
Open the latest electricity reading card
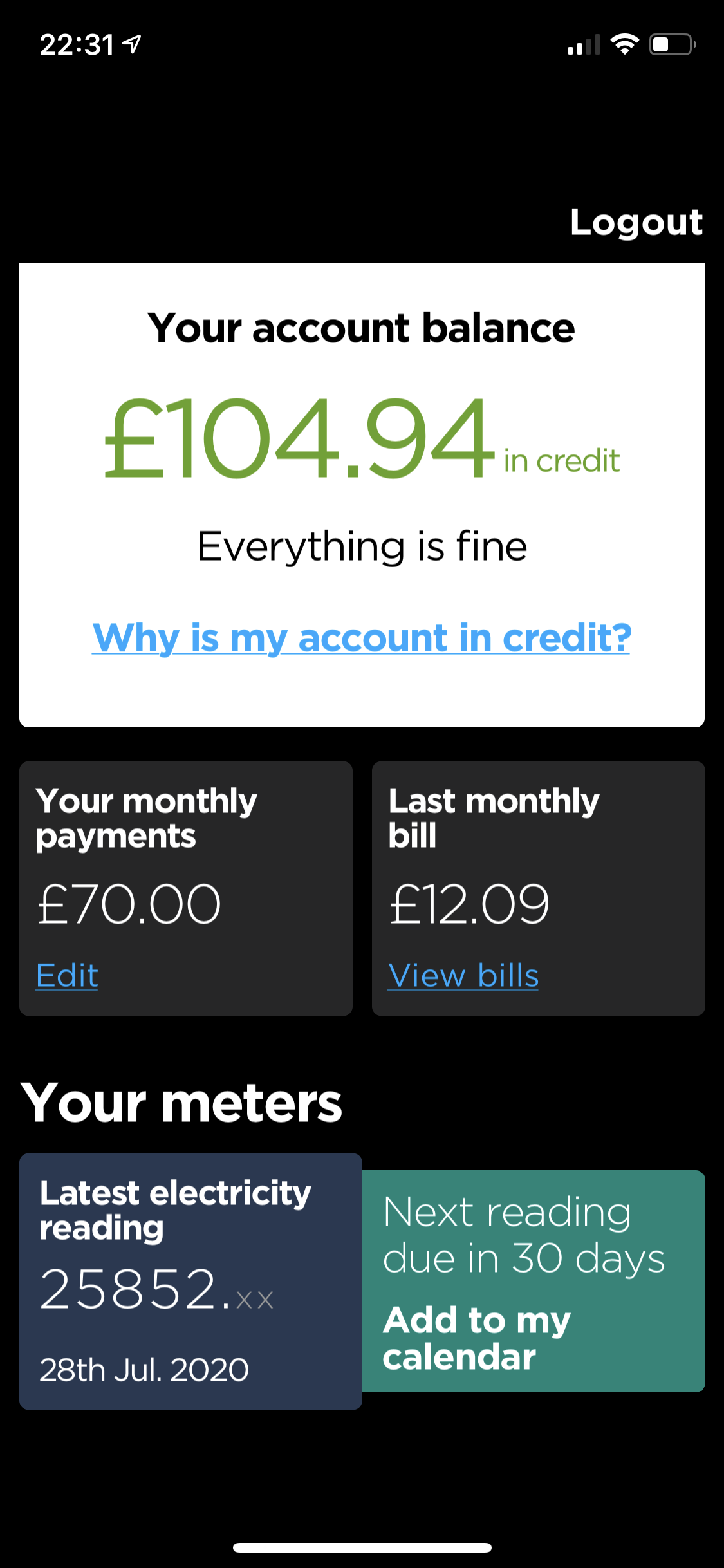click(190, 1281)
